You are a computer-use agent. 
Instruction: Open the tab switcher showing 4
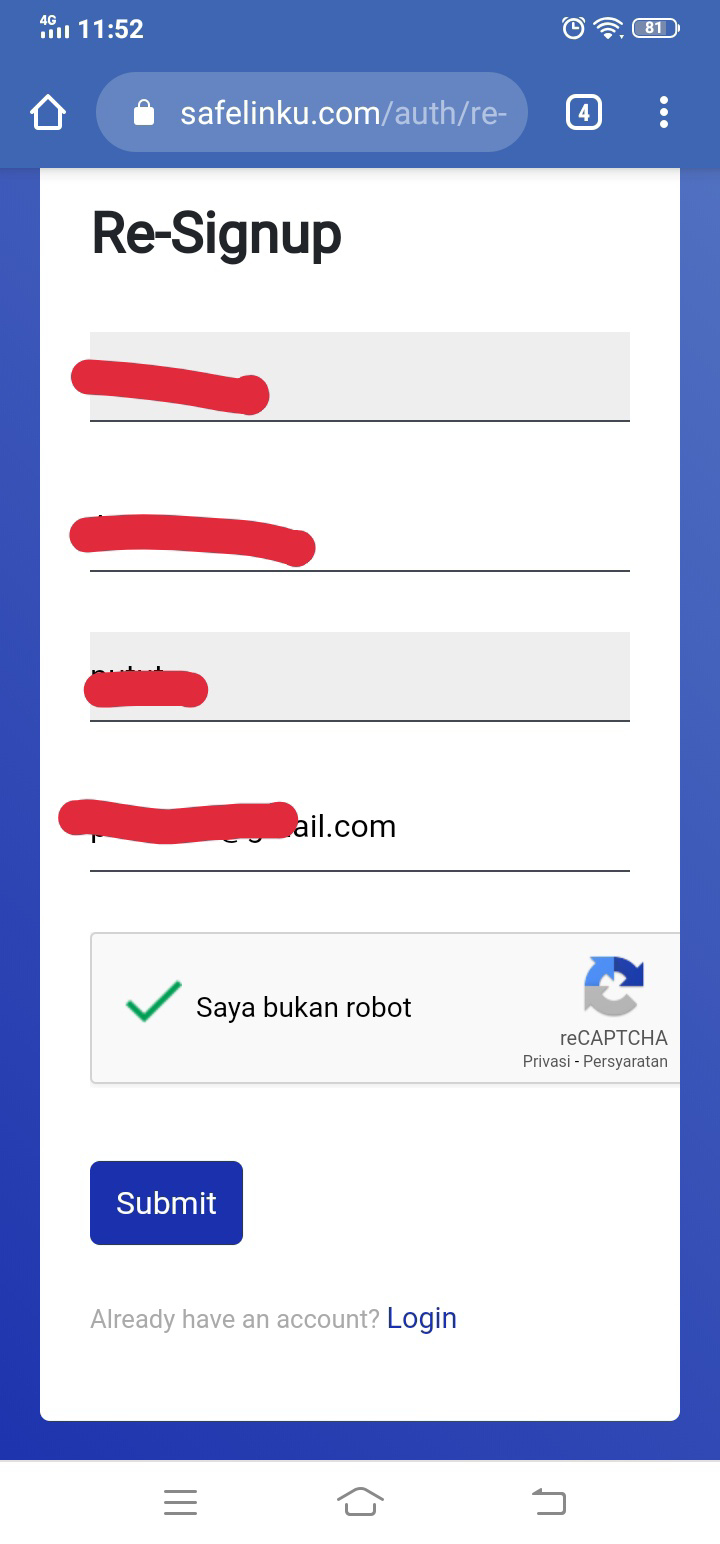tap(584, 113)
